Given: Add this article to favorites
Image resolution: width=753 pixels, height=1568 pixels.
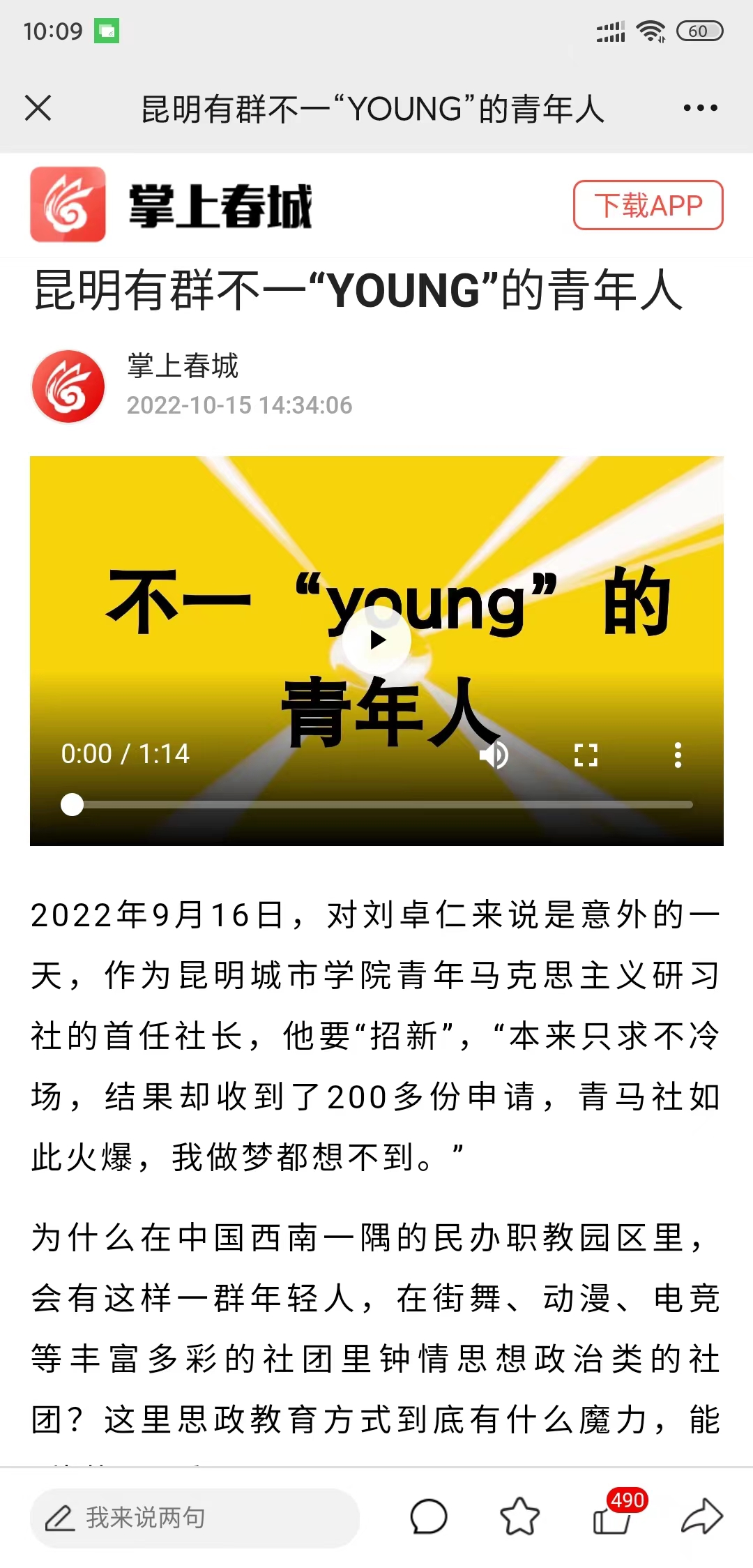Looking at the screenshot, I should click(x=520, y=1517).
